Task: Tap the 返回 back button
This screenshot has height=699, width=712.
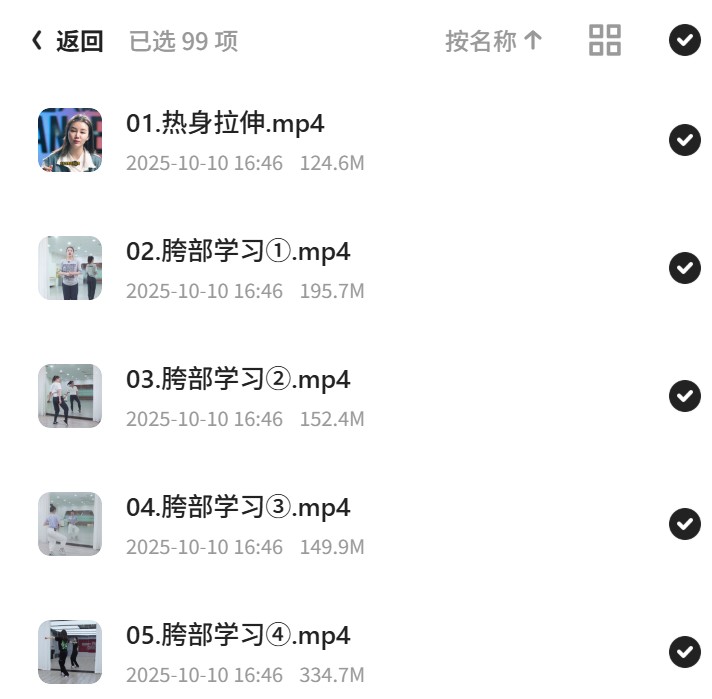Action: click(67, 41)
